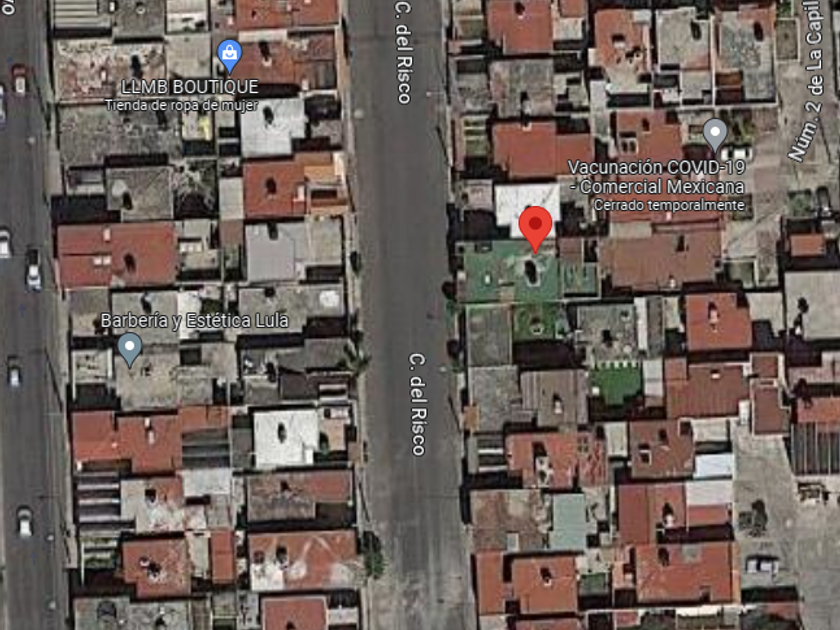Tap the red dropped location pin

tap(535, 227)
